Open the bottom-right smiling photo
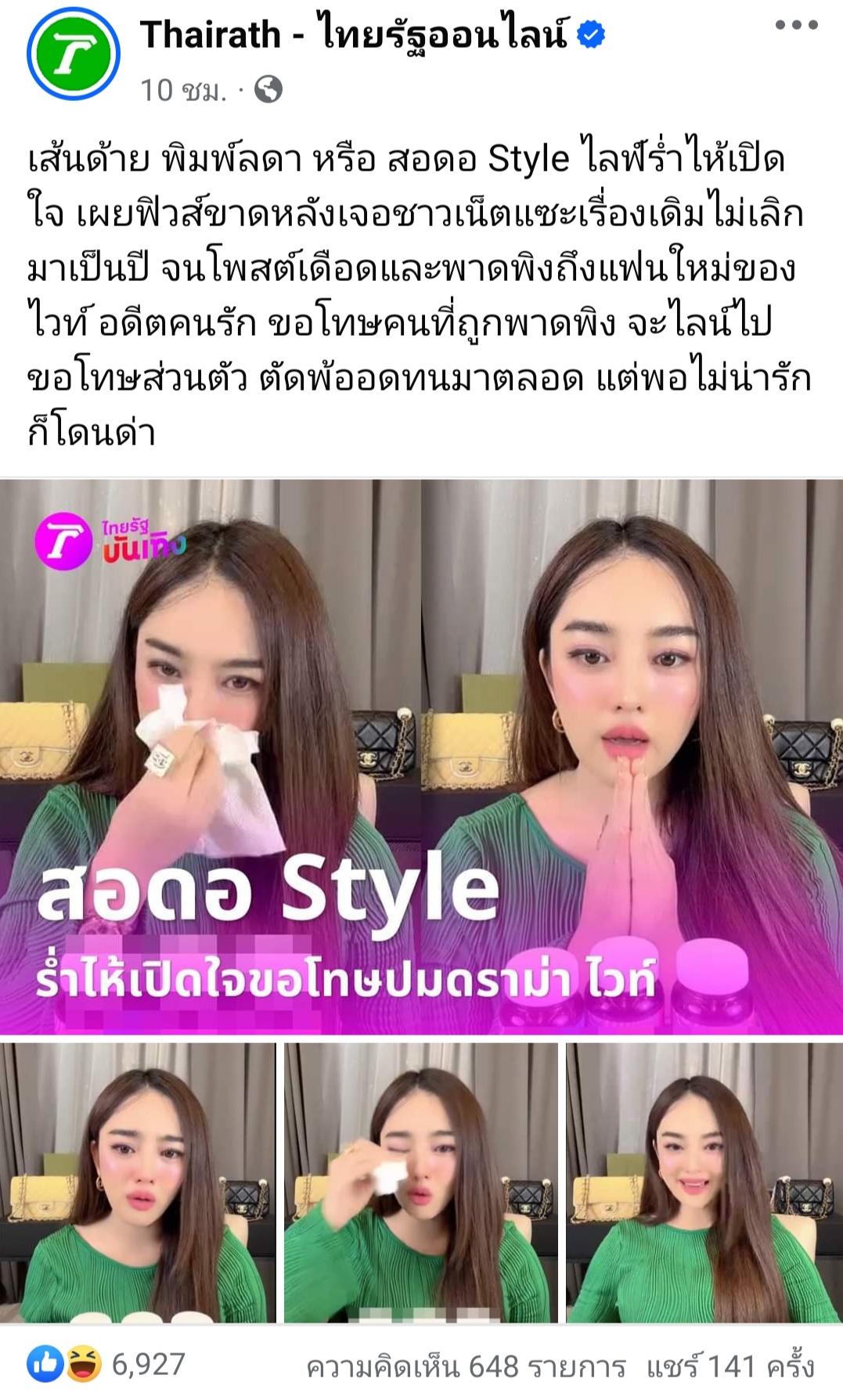The height and width of the screenshot is (1400, 843). point(704,1182)
